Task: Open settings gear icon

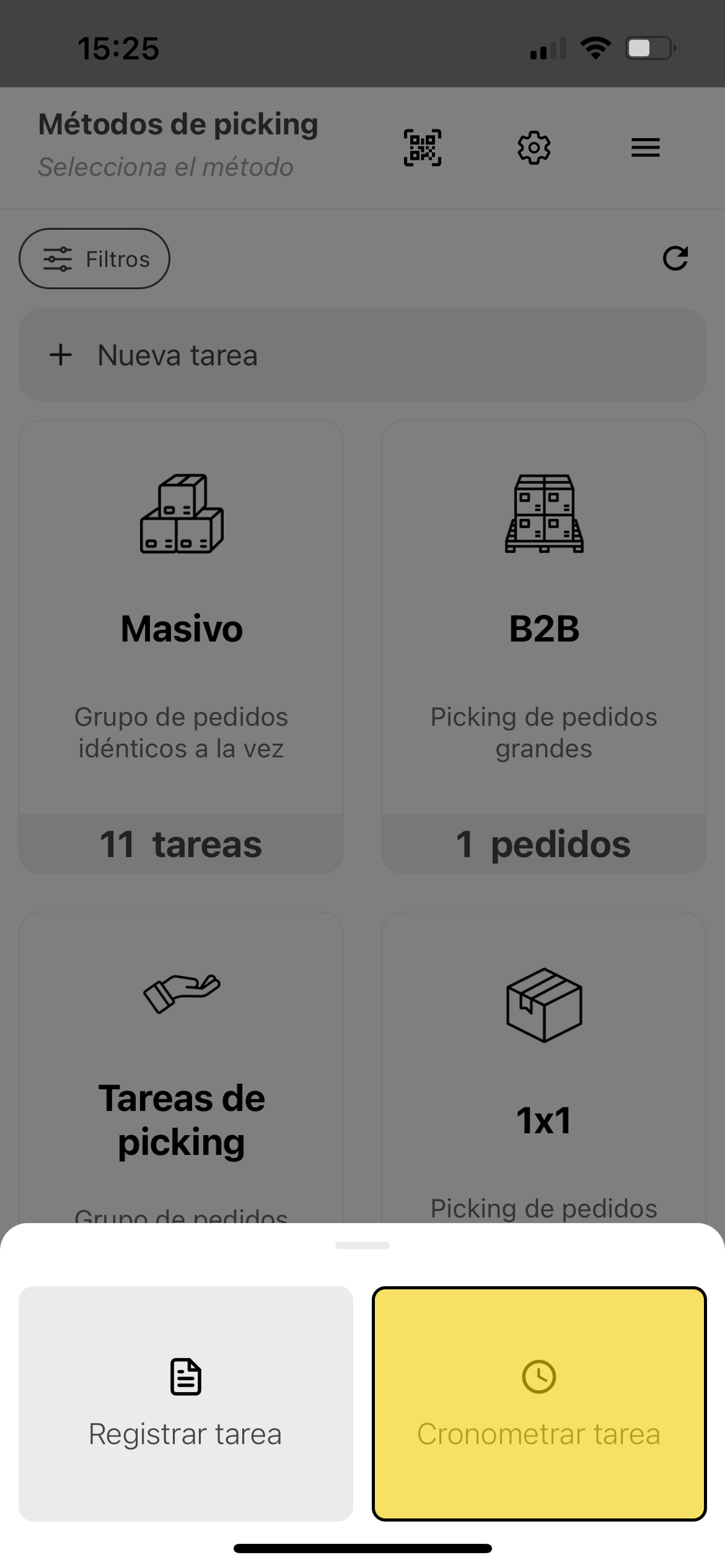Action: pyautogui.click(x=534, y=147)
